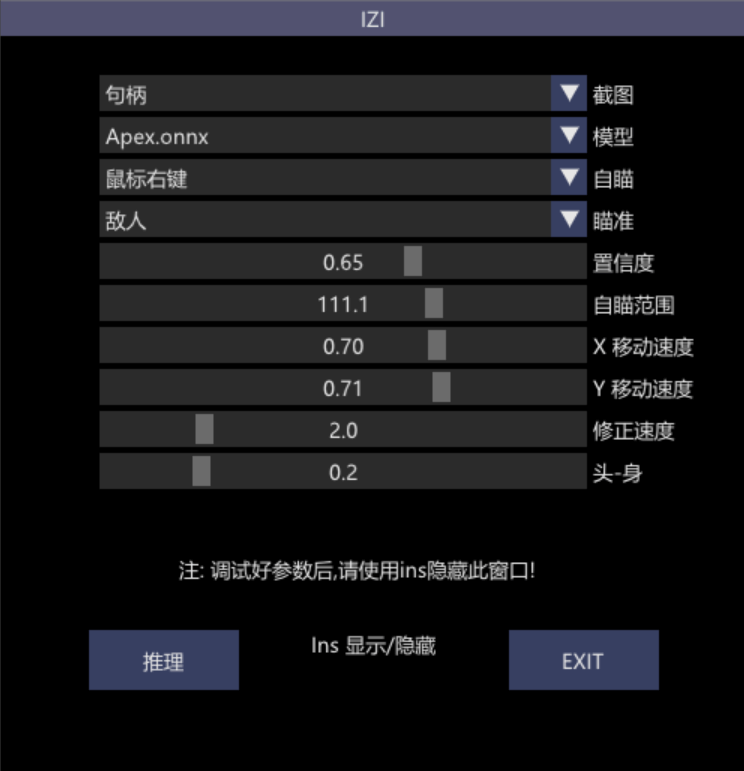744x771 pixels.
Task: Expand the 自瞄 dropdown showing 鼠标右键
Action: coord(569,178)
